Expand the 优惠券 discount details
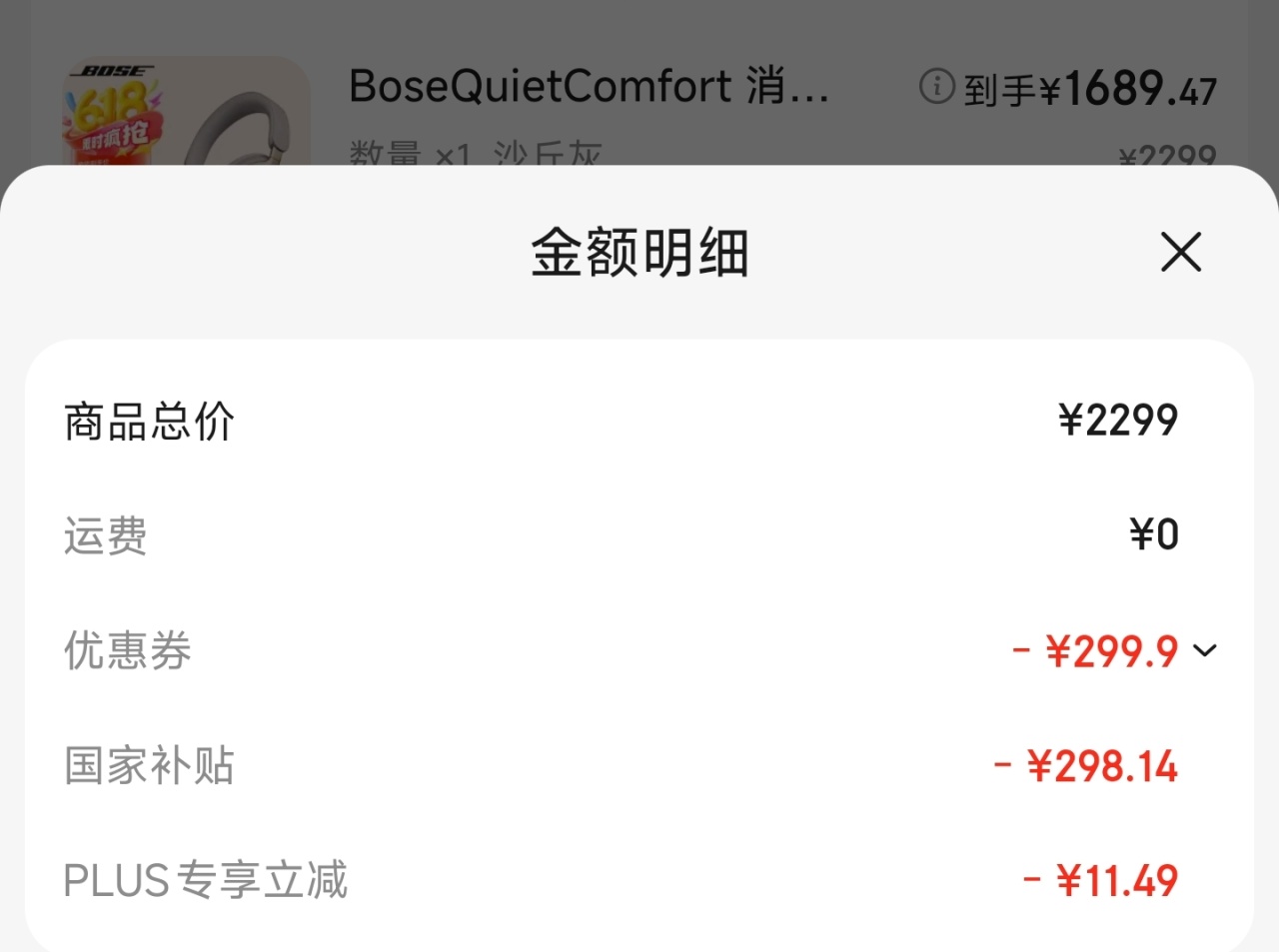 pyautogui.click(x=1205, y=650)
